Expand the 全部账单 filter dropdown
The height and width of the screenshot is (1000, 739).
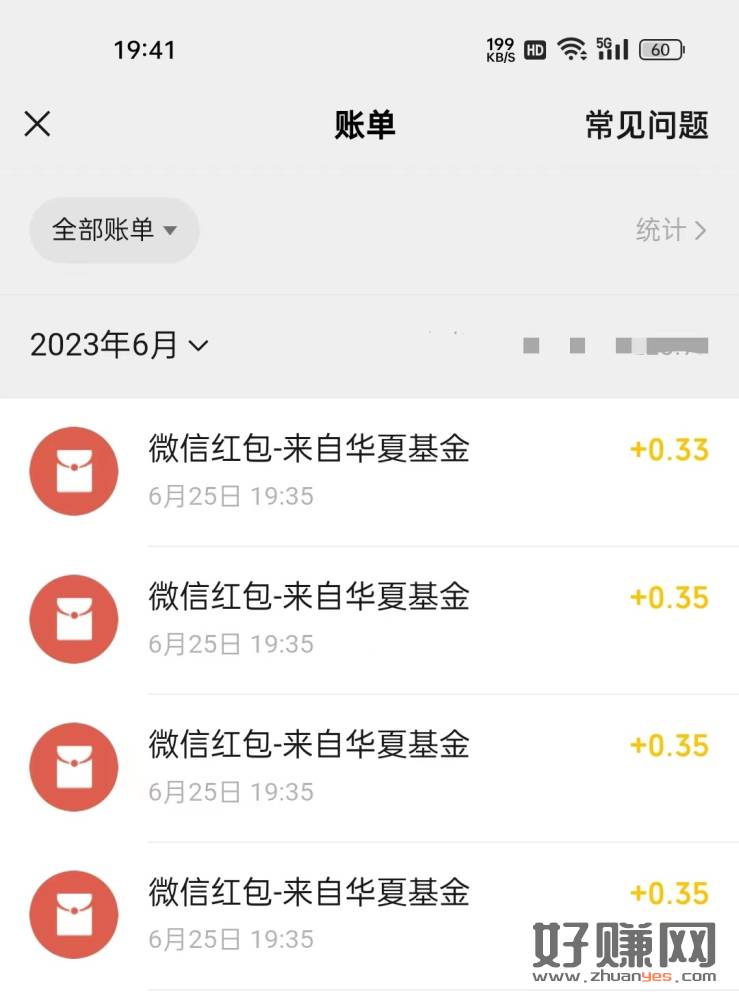coord(114,230)
